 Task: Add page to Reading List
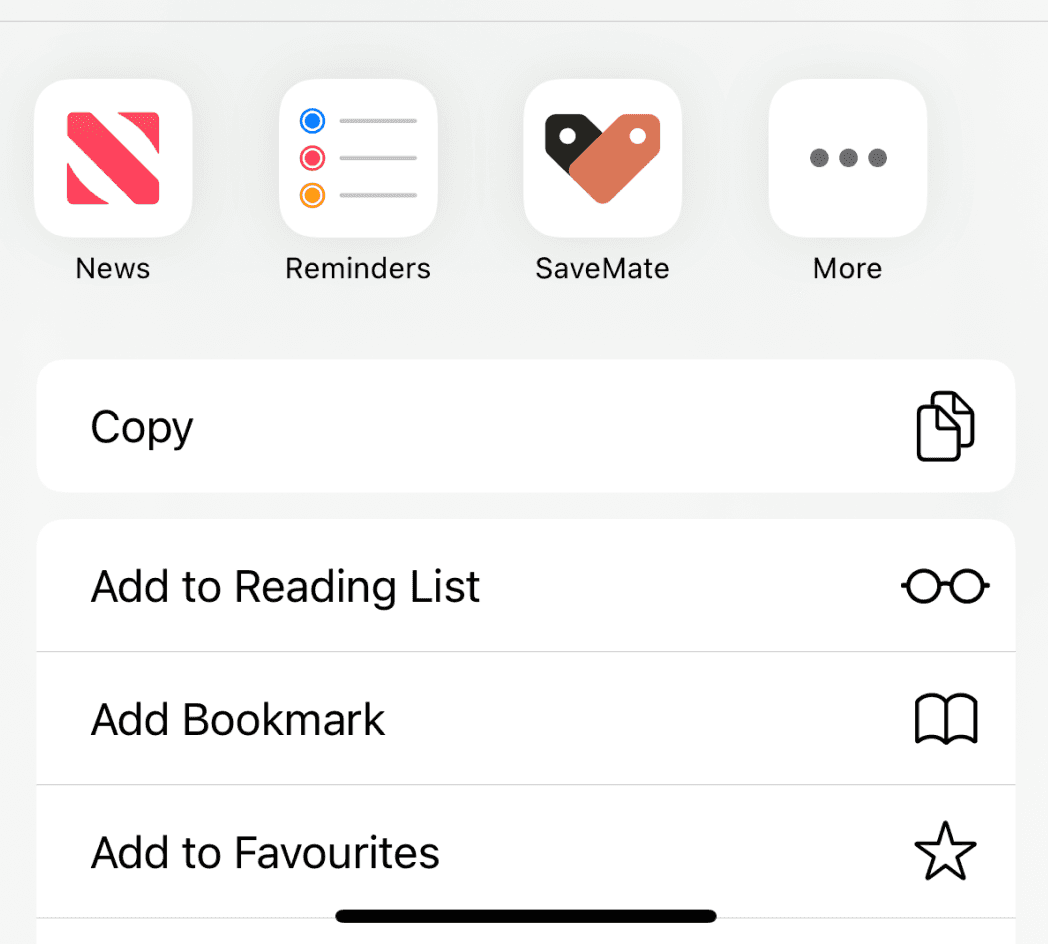[526, 586]
